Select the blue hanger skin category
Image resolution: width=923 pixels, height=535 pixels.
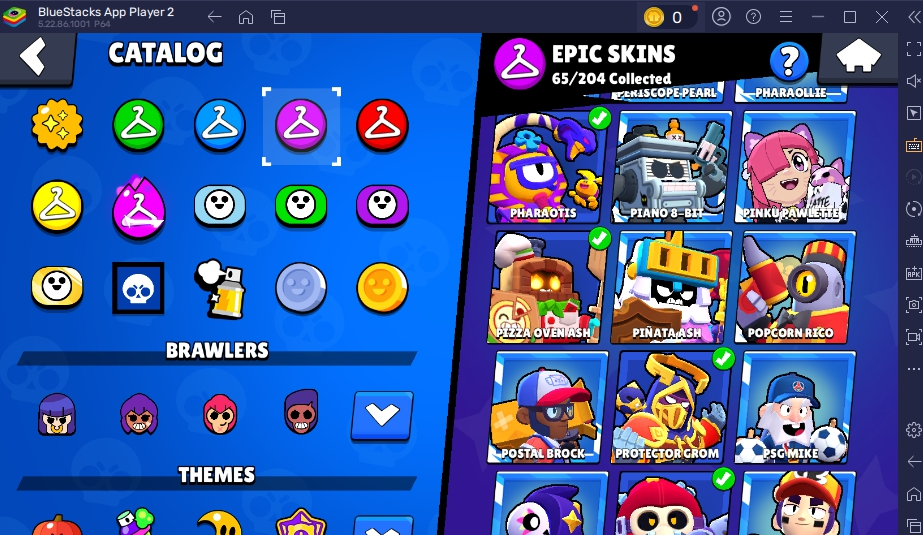220,124
